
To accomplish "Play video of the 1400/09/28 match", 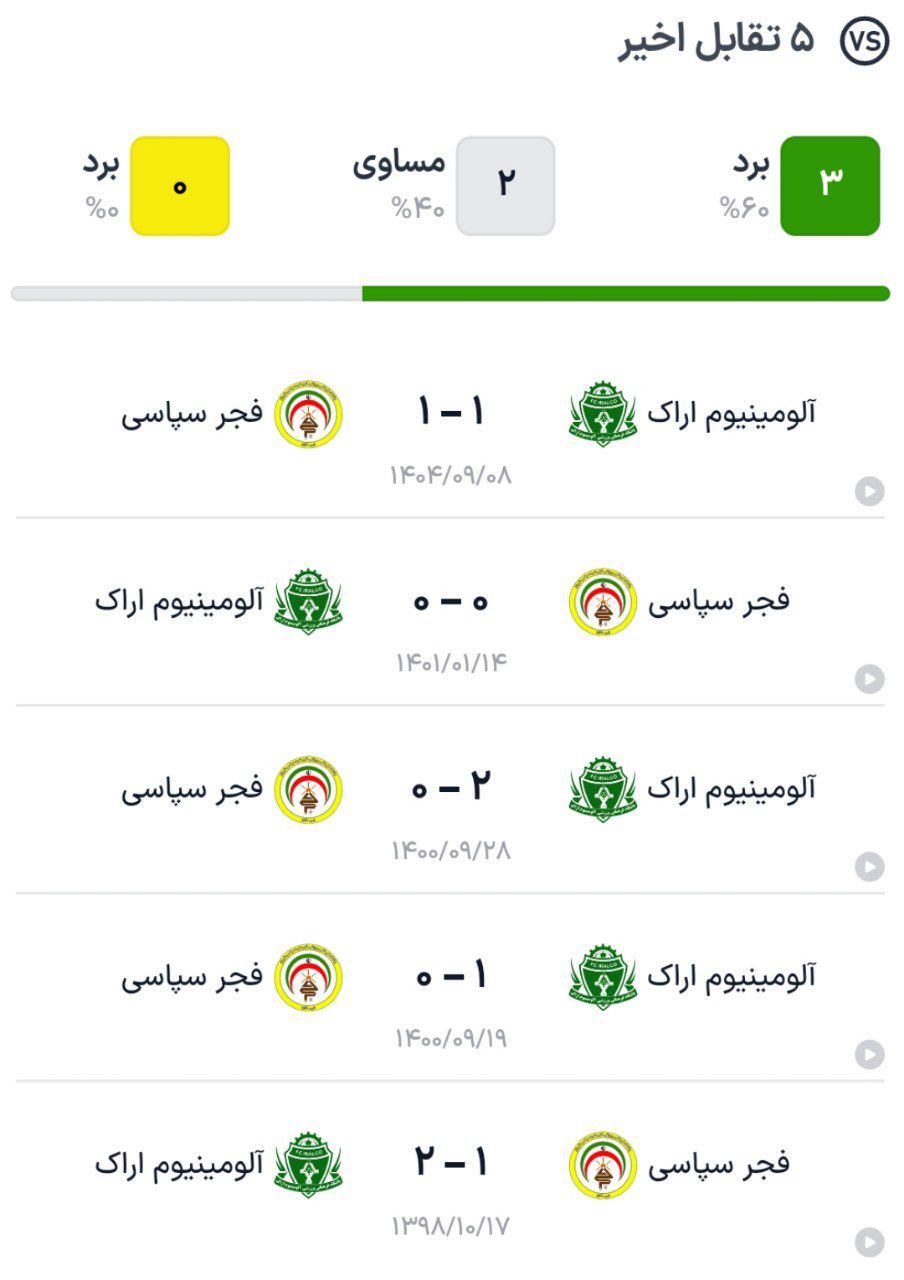I will [869, 867].
